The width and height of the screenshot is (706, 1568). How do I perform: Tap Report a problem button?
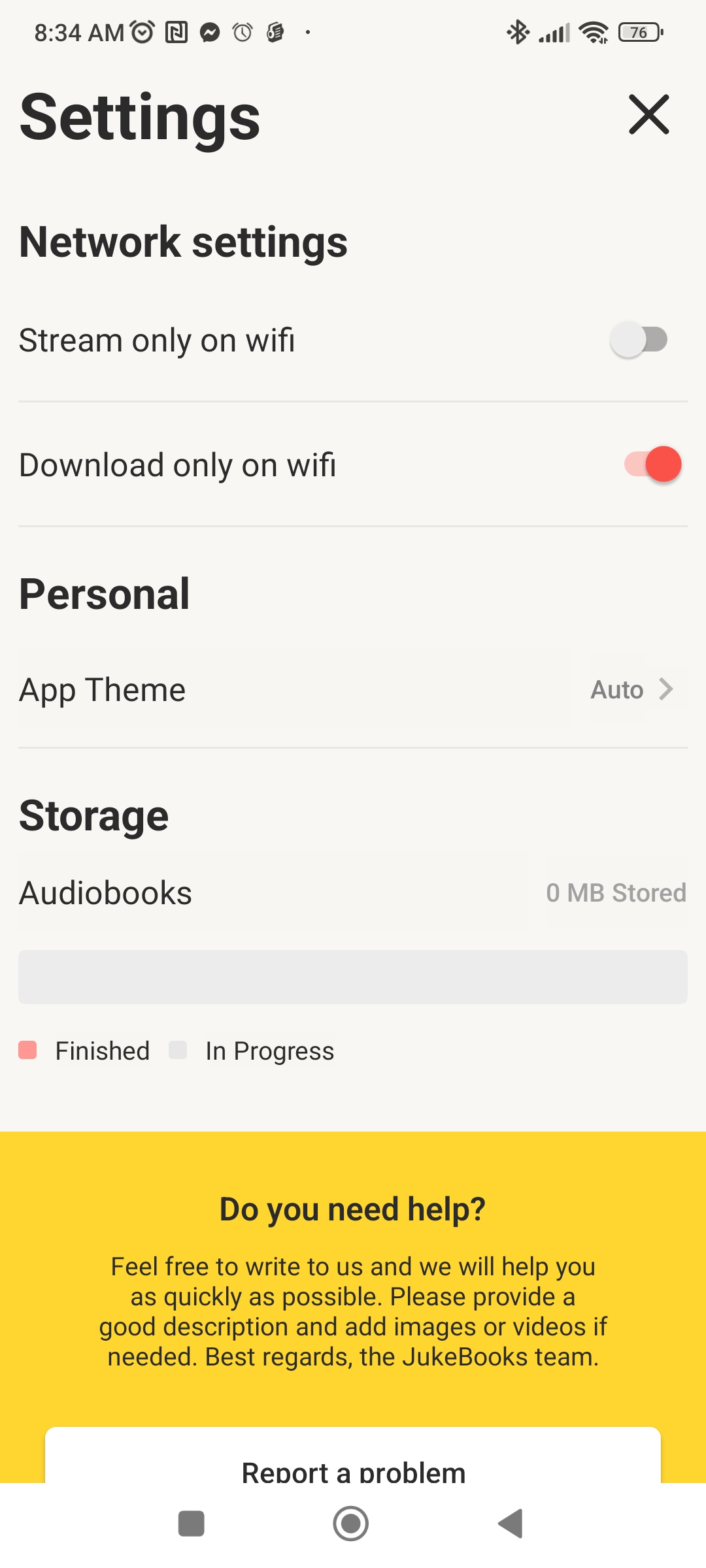(353, 1465)
